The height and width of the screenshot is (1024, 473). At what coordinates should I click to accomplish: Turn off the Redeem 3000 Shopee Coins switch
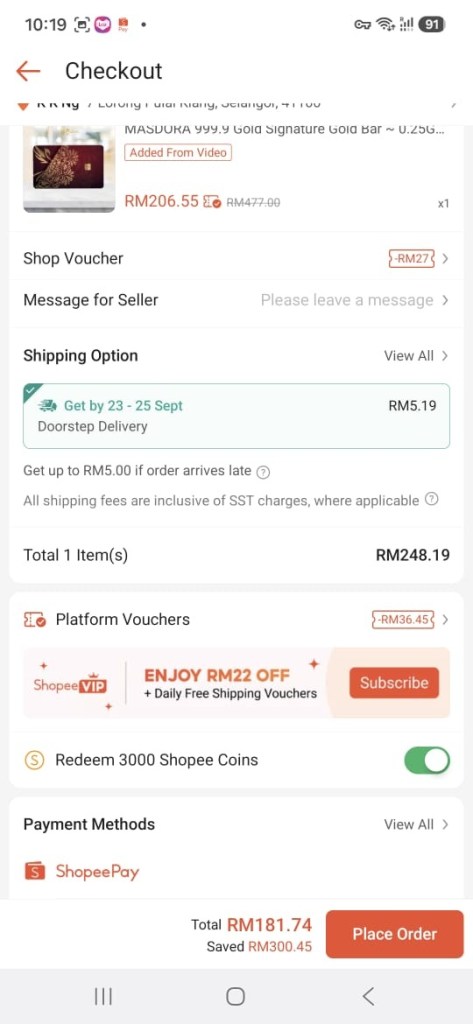coord(427,760)
